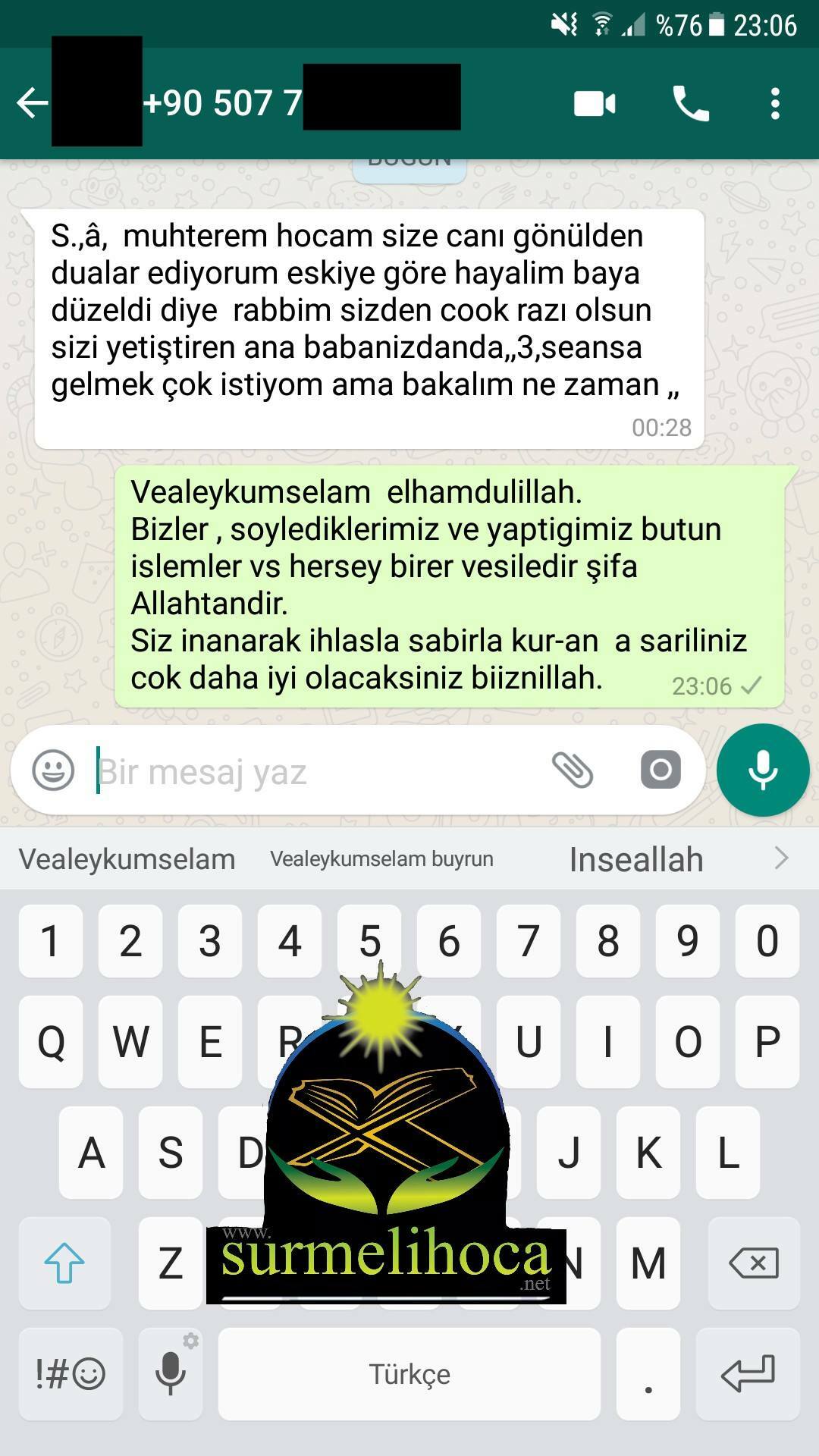The image size is (819, 1456).
Task: Start a video call
Action: pos(595,103)
